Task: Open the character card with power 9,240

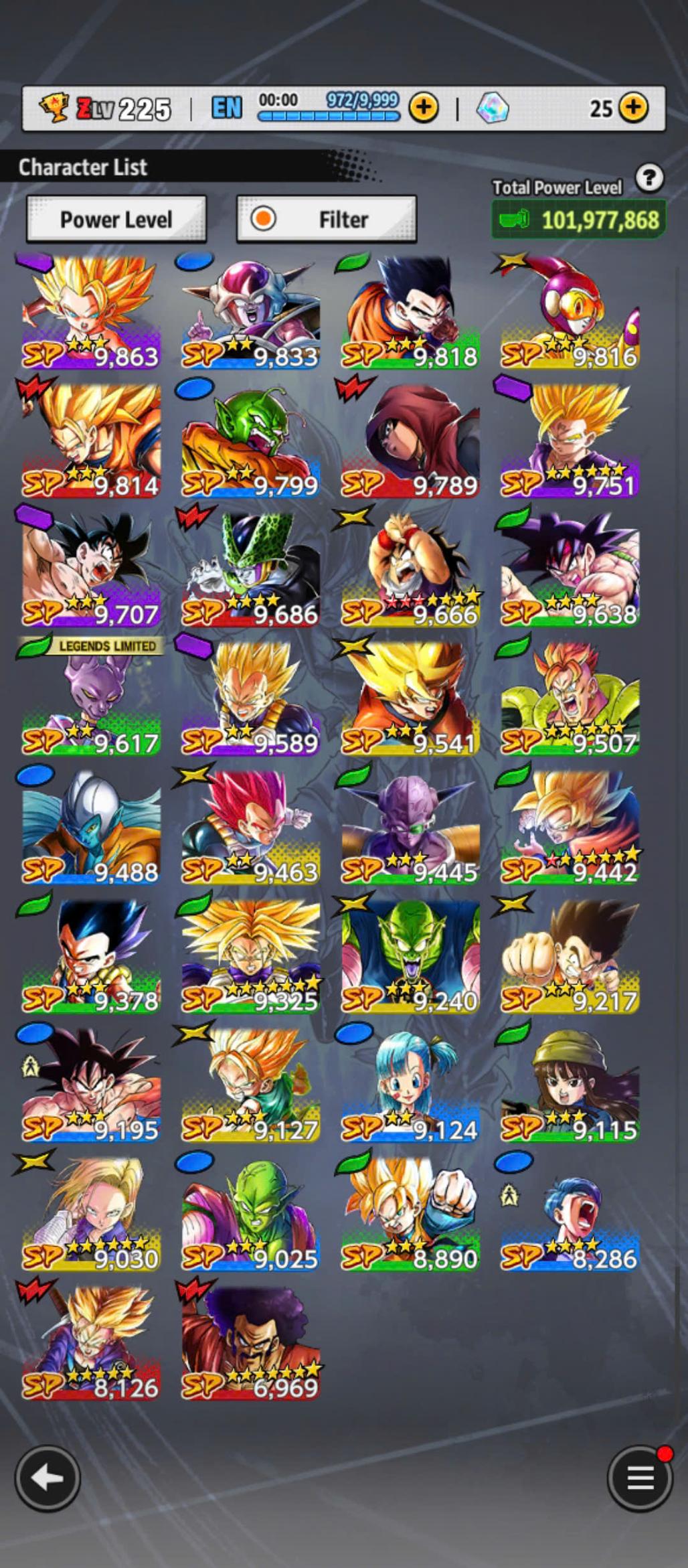Action: point(410,957)
